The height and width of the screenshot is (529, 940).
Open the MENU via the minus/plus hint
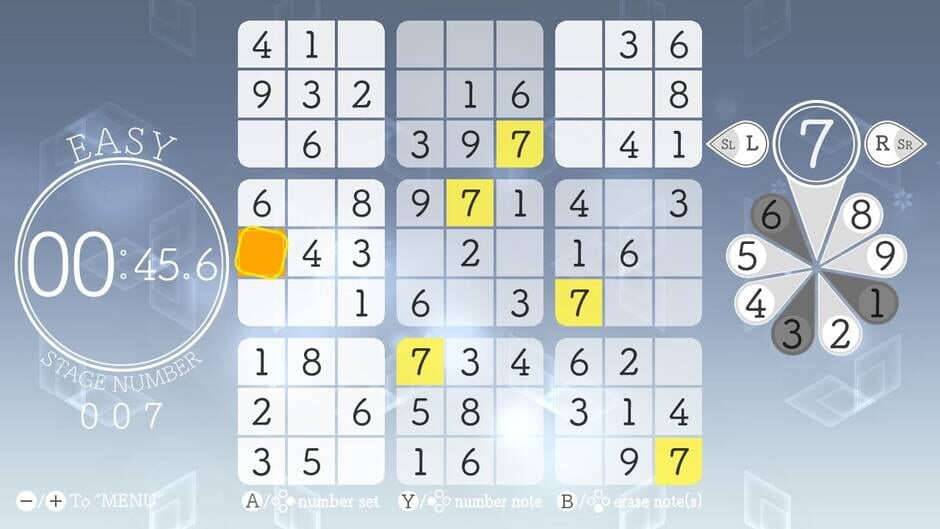90,501
